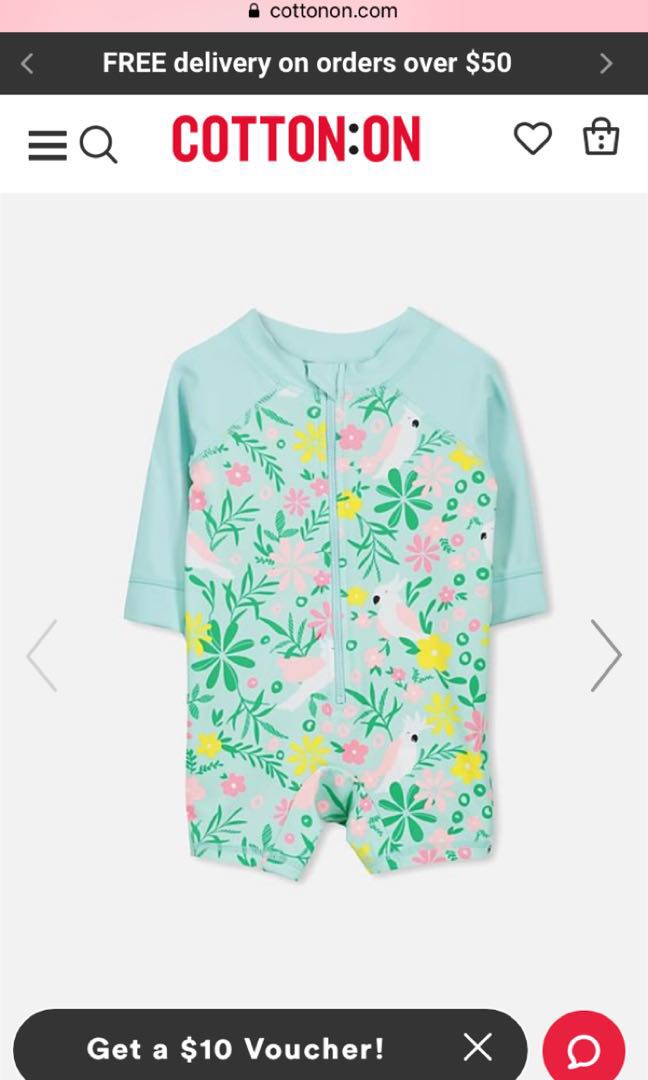Go to Cotton On home page

[296, 140]
